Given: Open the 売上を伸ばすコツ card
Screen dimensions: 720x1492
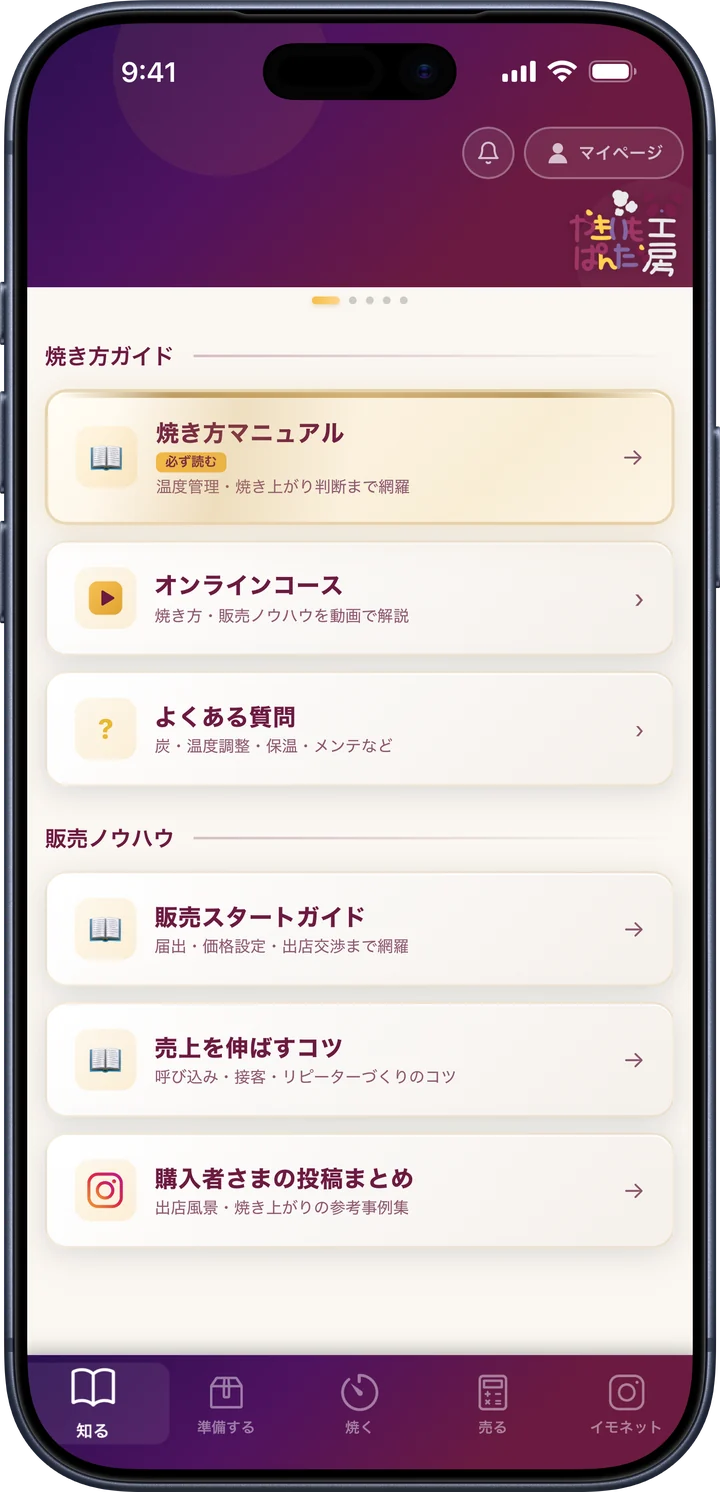Looking at the screenshot, I should [x=360, y=1060].
